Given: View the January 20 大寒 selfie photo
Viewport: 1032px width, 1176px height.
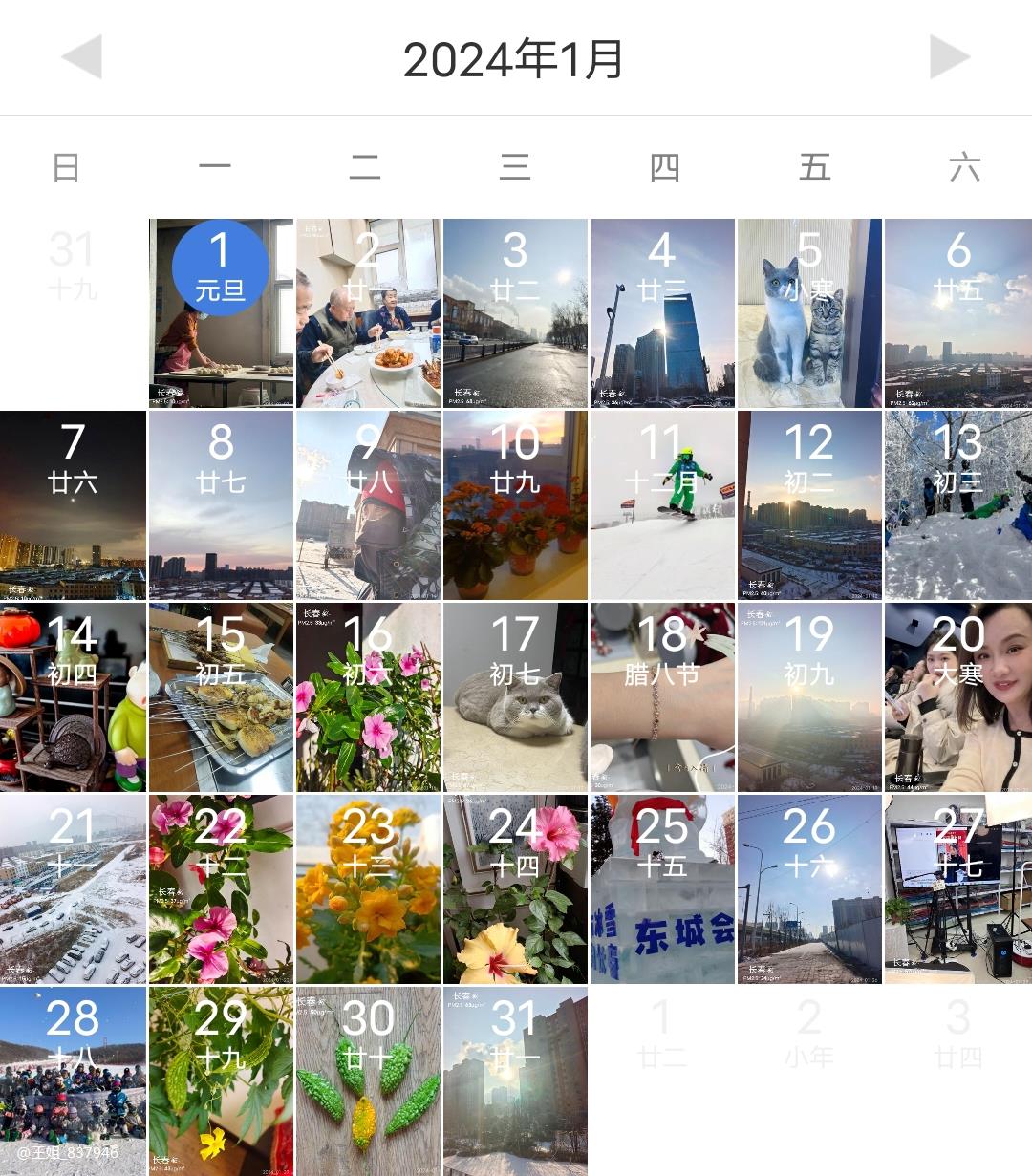Looking at the screenshot, I should [957, 697].
